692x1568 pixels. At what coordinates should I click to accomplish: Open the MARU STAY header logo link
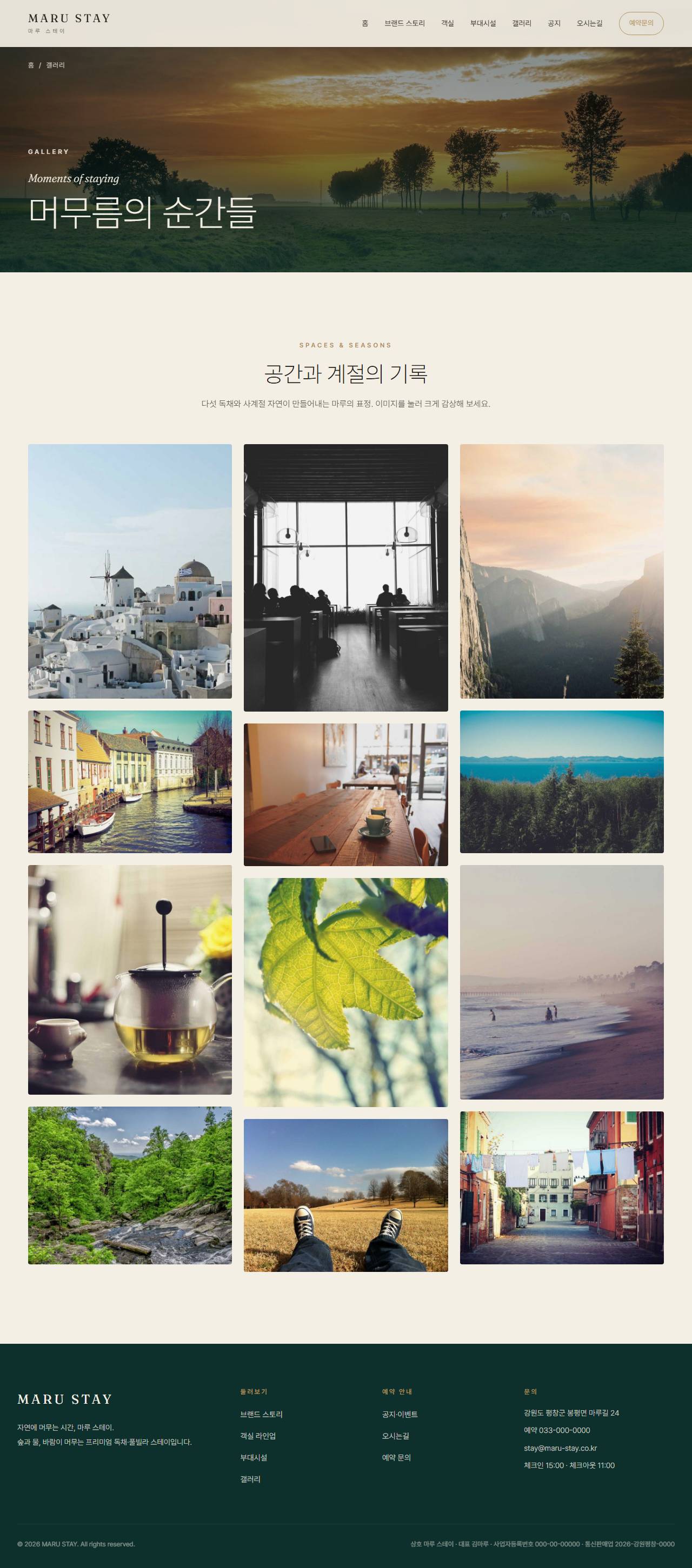(69, 23)
